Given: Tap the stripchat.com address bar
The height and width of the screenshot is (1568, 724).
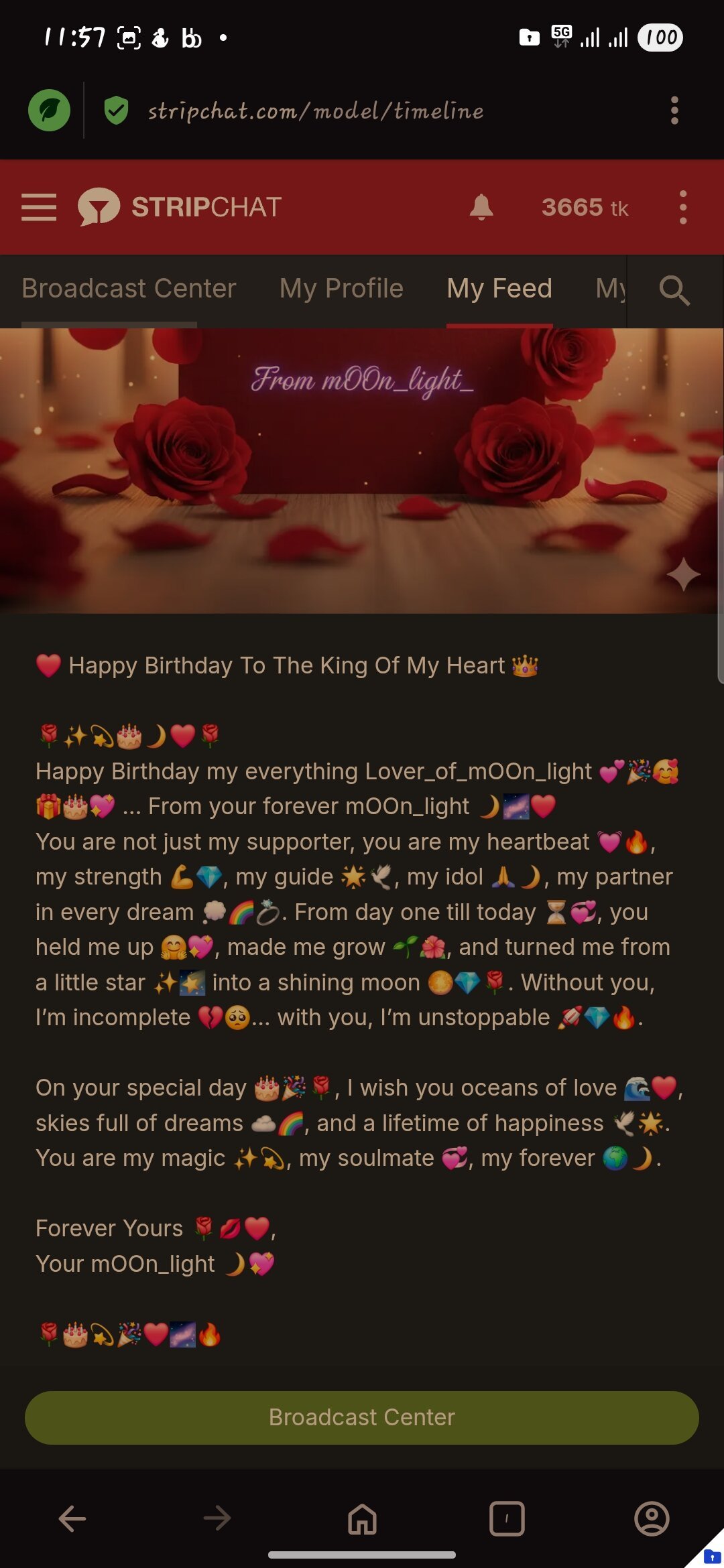Looking at the screenshot, I should [315, 111].
